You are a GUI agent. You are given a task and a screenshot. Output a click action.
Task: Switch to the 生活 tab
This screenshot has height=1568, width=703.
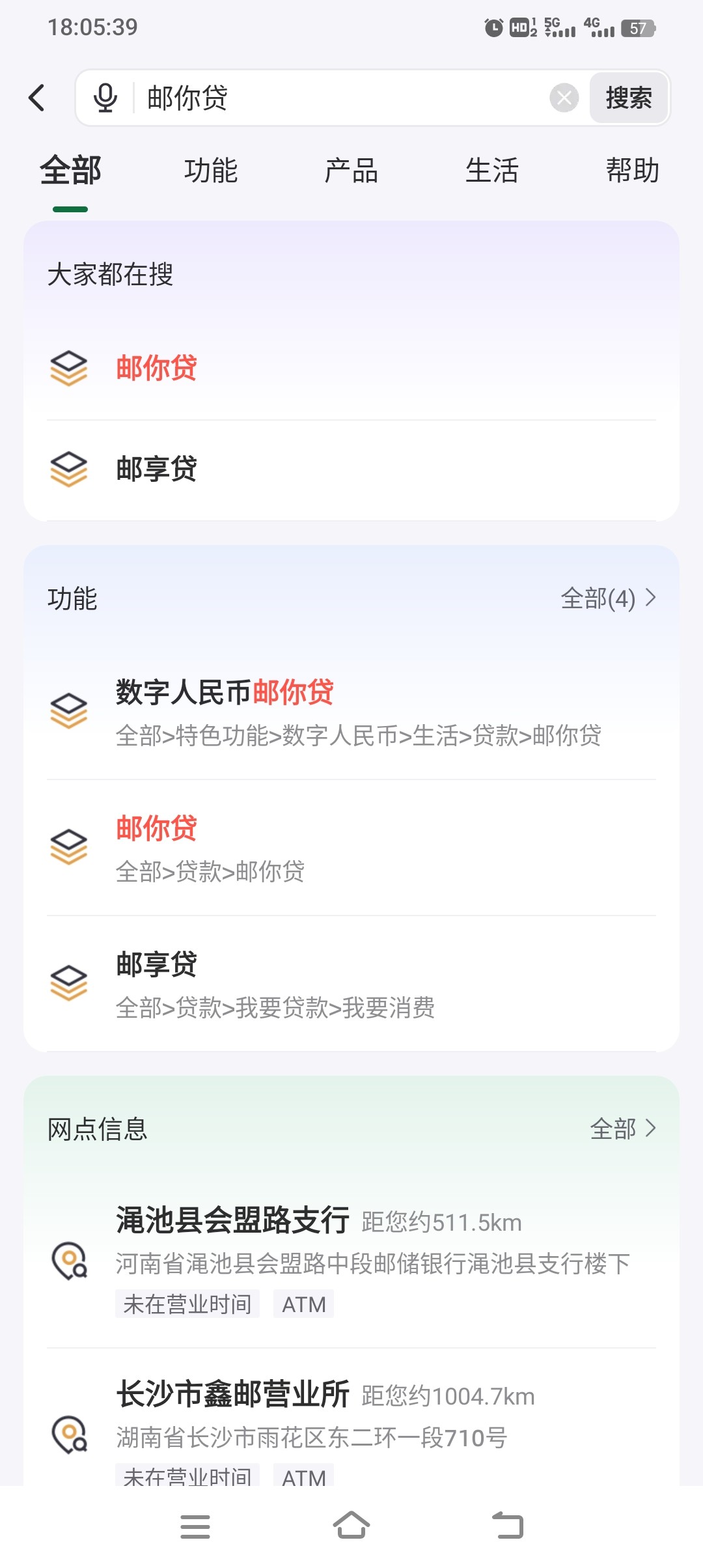point(492,171)
